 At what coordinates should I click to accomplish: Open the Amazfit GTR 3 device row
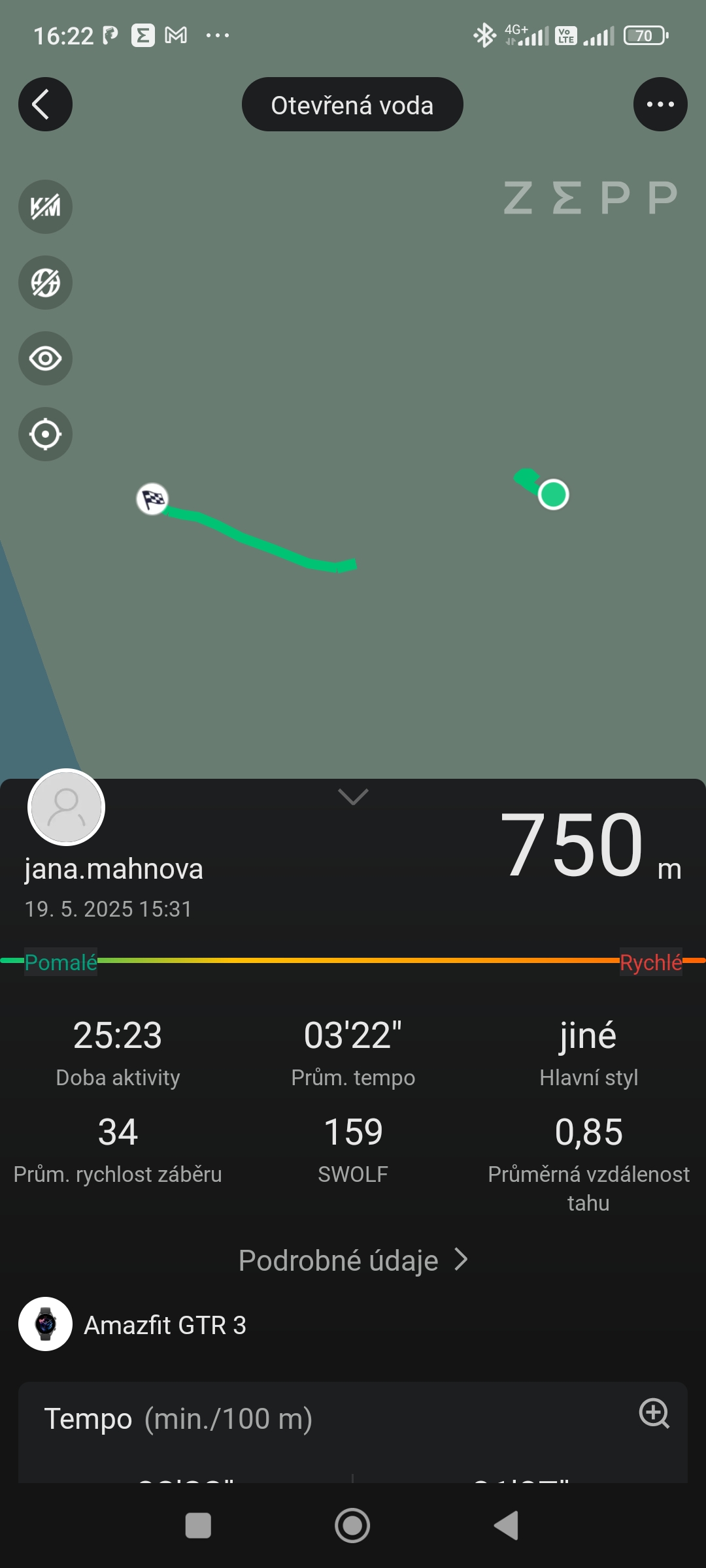(x=165, y=1325)
